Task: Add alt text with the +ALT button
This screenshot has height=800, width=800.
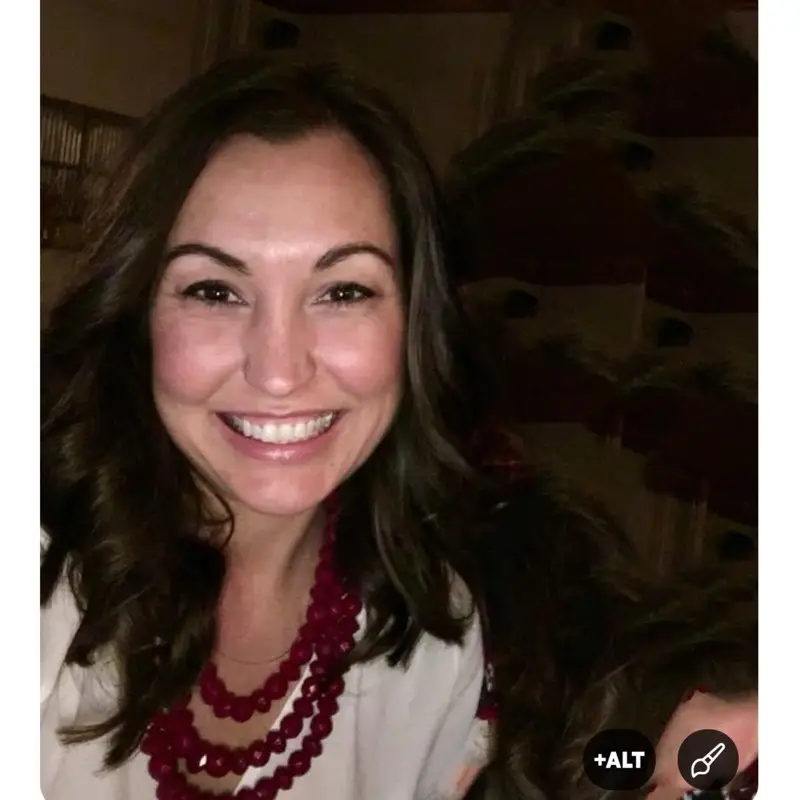Action: coord(619,759)
